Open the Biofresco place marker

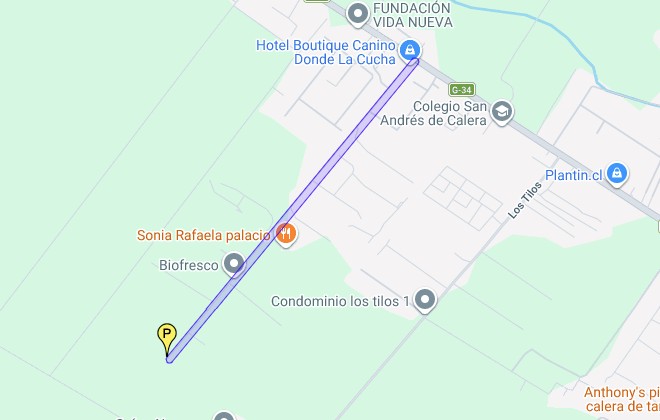[235, 264]
